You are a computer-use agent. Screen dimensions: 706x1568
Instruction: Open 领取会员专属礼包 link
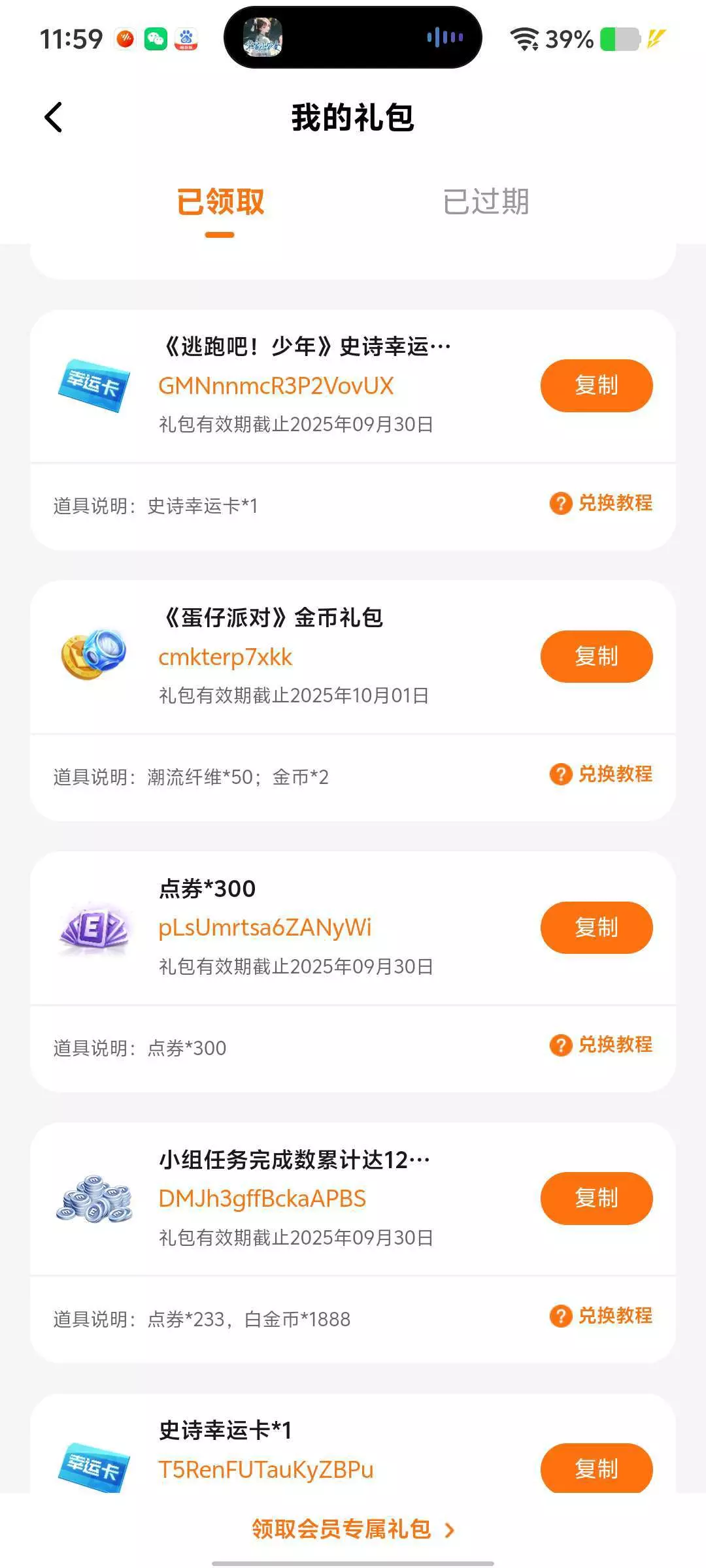tap(353, 1529)
